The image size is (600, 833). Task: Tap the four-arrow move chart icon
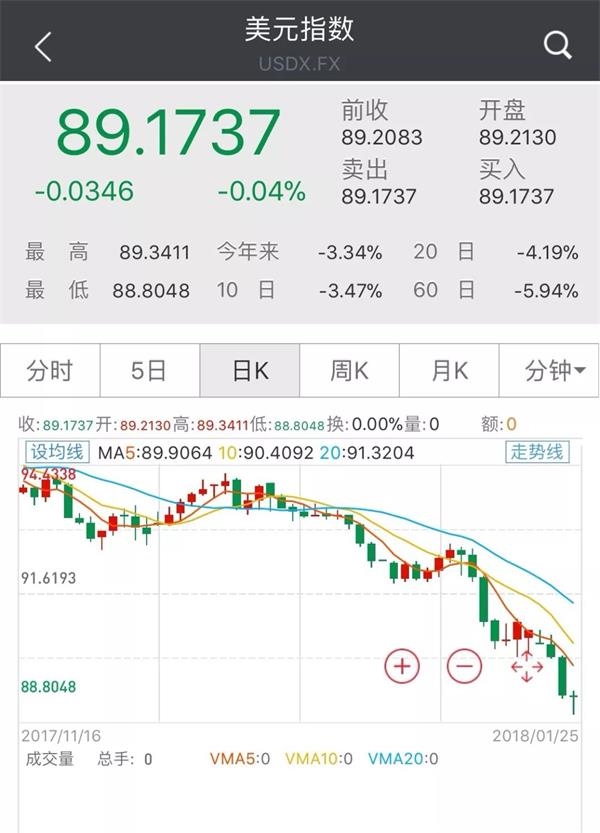tap(527, 665)
